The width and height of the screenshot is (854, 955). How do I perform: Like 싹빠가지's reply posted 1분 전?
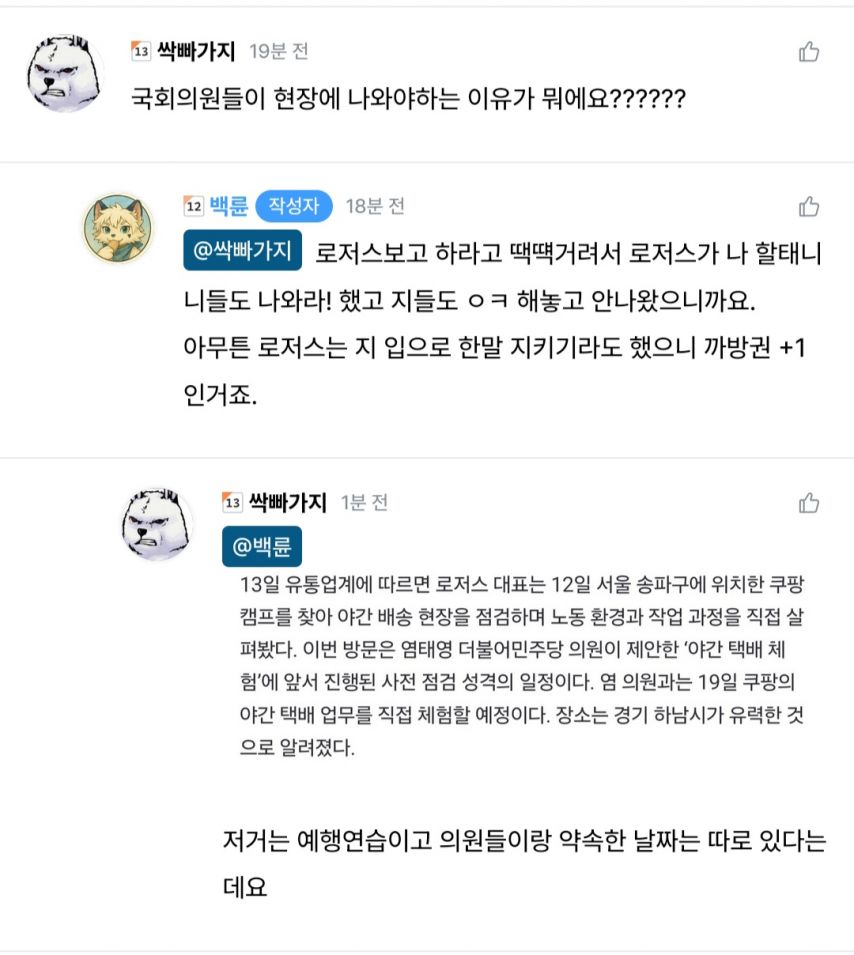(x=809, y=503)
